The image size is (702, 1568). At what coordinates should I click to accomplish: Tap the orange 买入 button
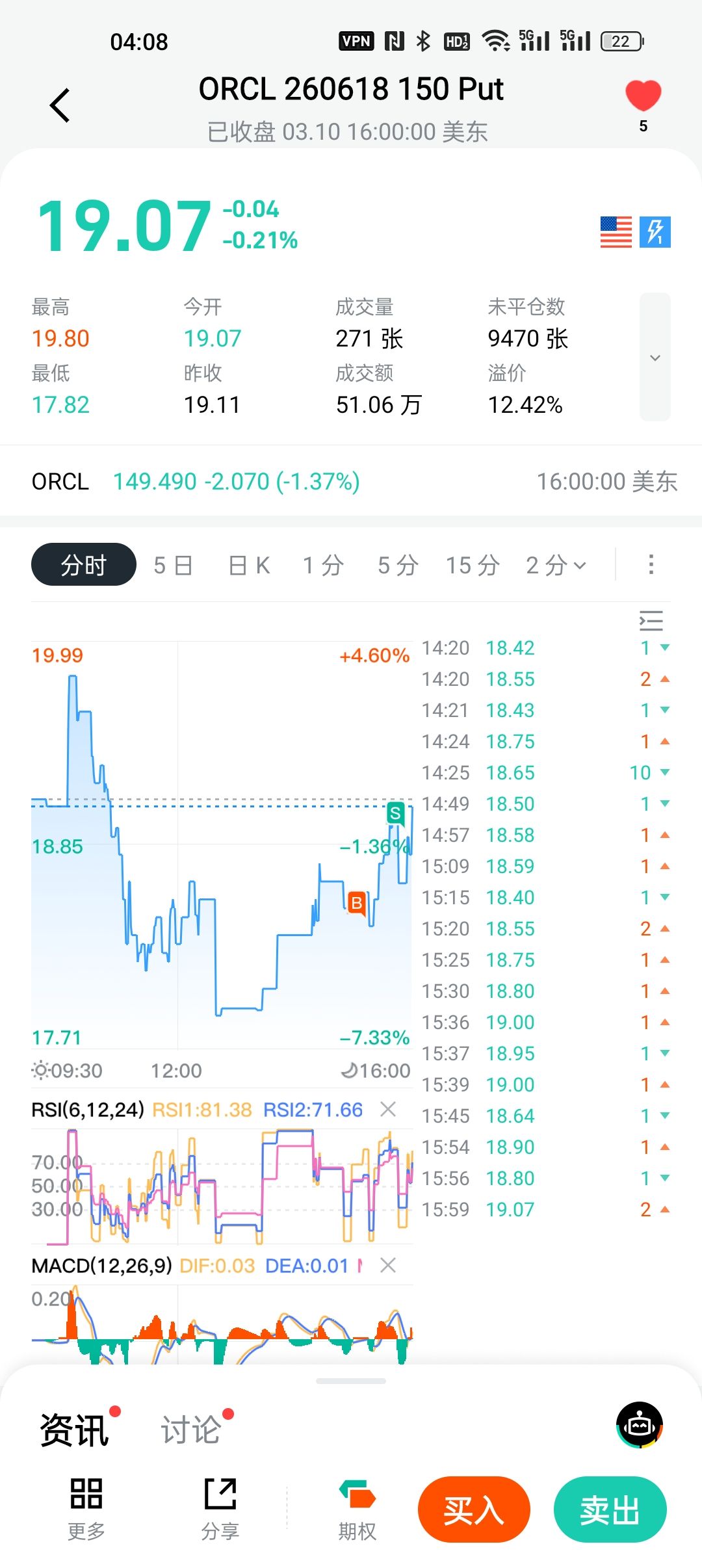(x=474, y=1509)
